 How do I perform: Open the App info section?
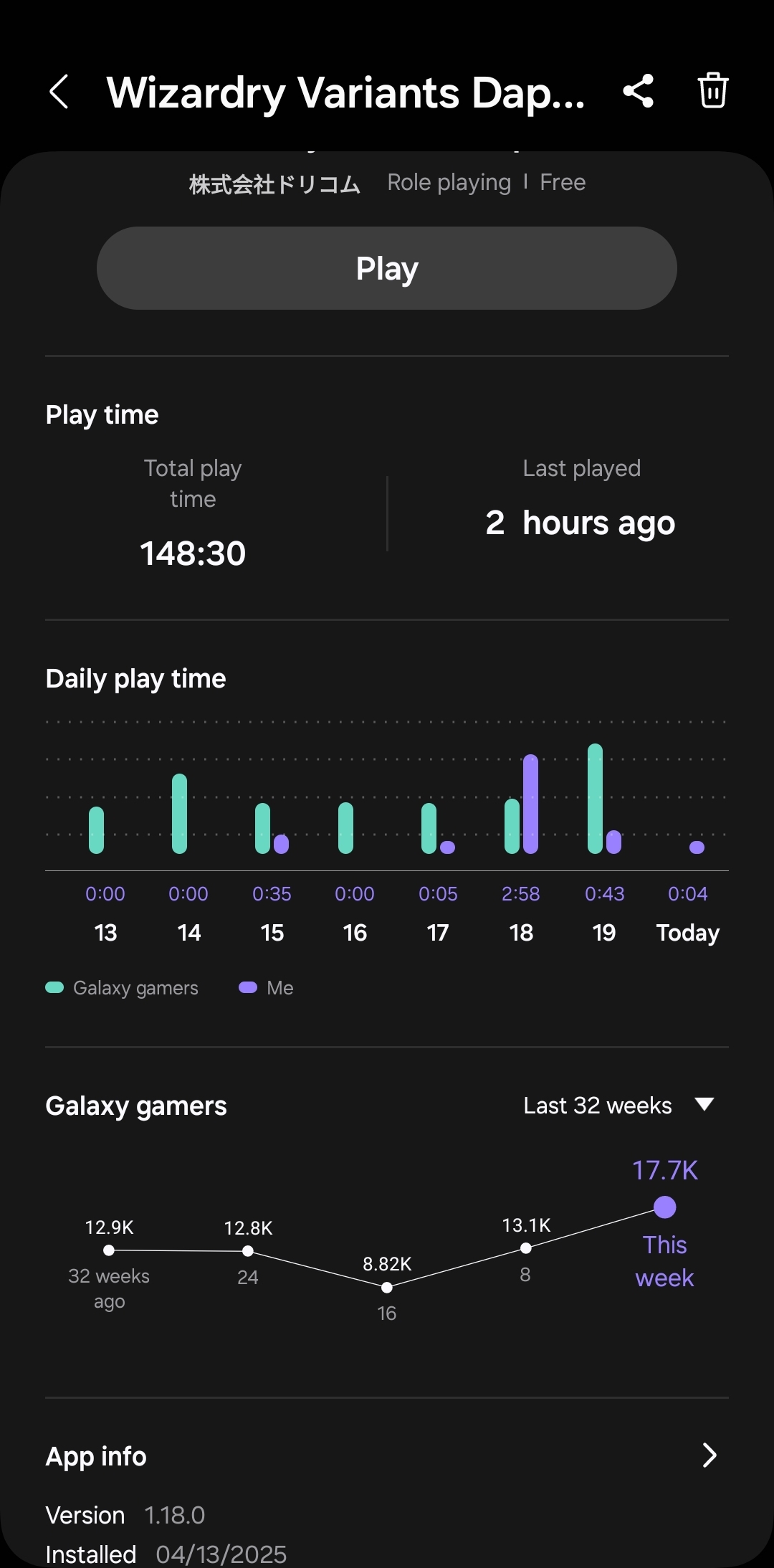pyautogui.click(x=387, y=1456)
